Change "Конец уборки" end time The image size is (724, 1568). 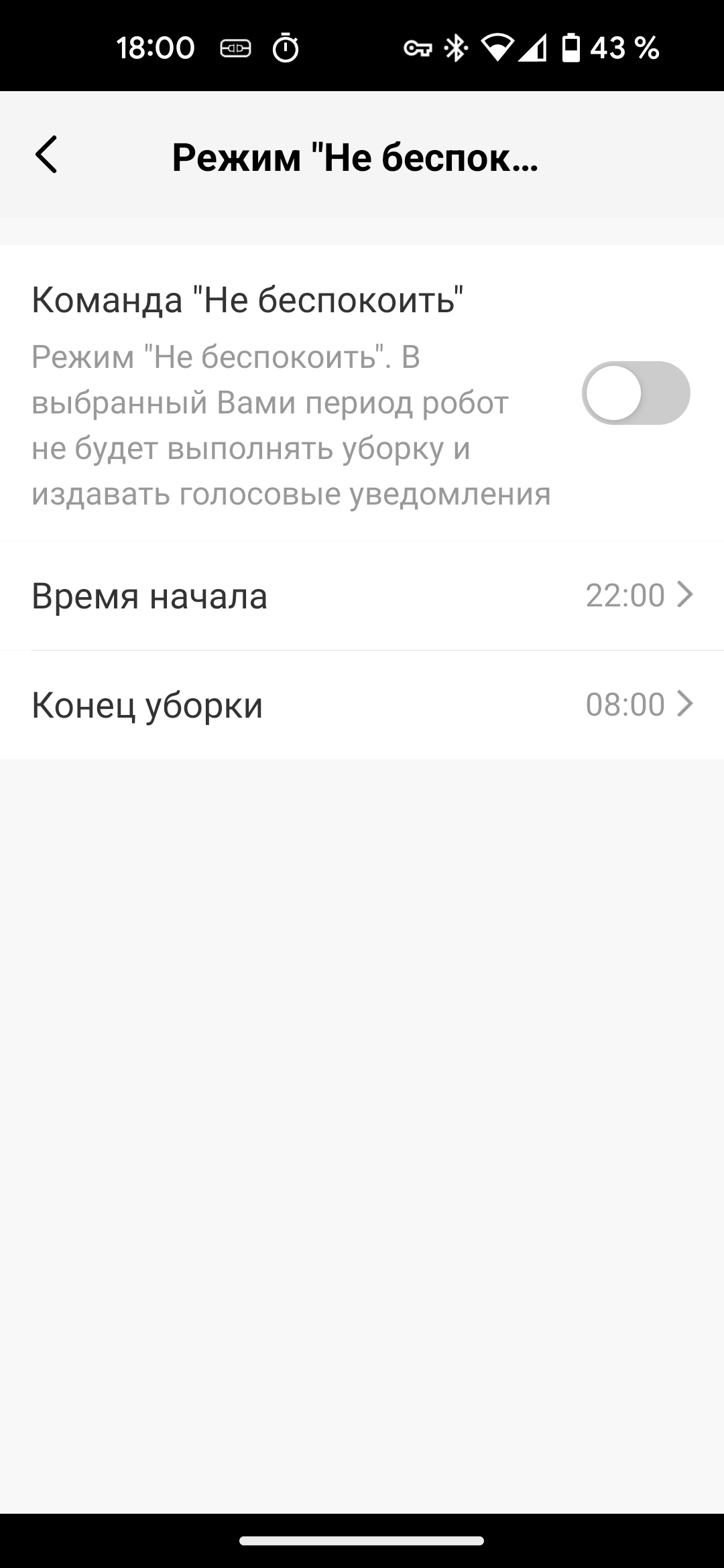(x=362, y=705)
